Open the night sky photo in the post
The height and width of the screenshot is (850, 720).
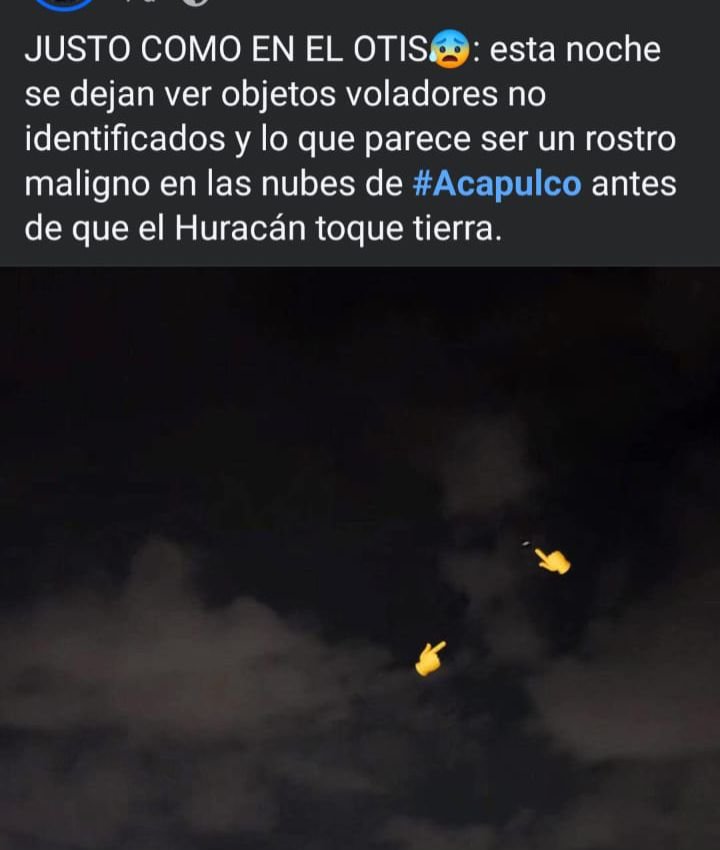coord(360,558)
